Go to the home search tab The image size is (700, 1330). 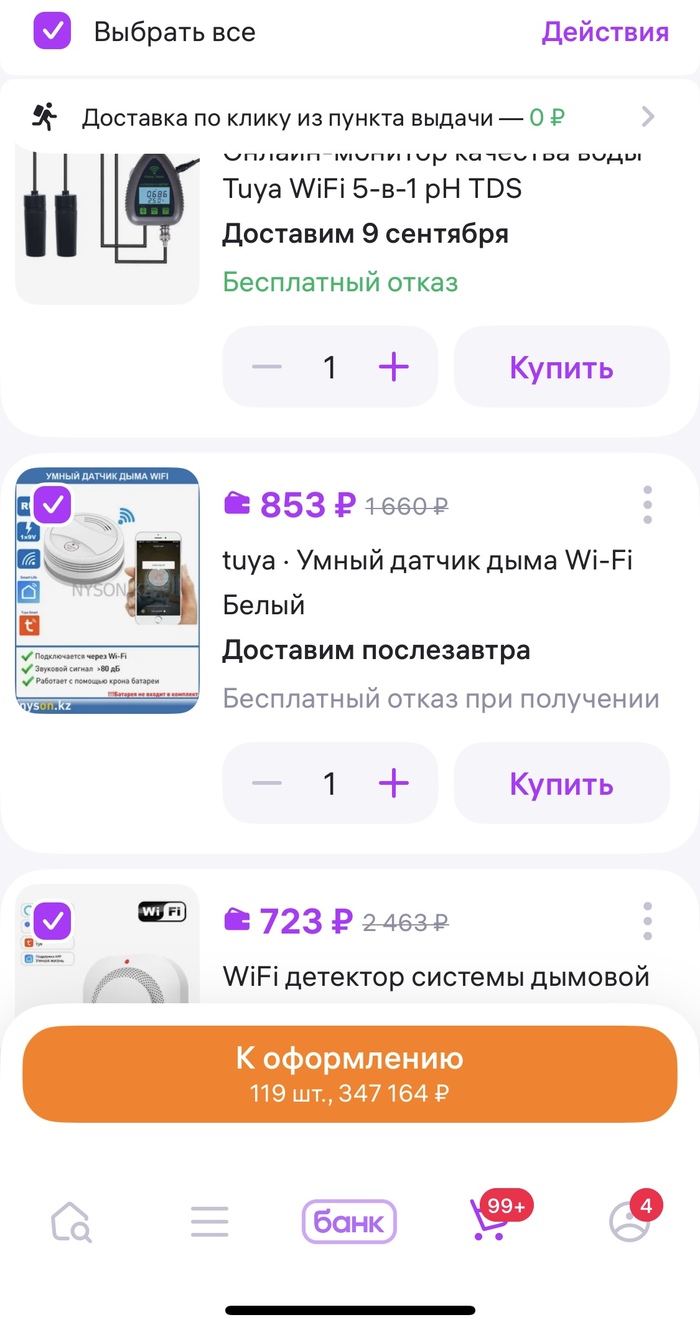click(x=71, y=1221)
